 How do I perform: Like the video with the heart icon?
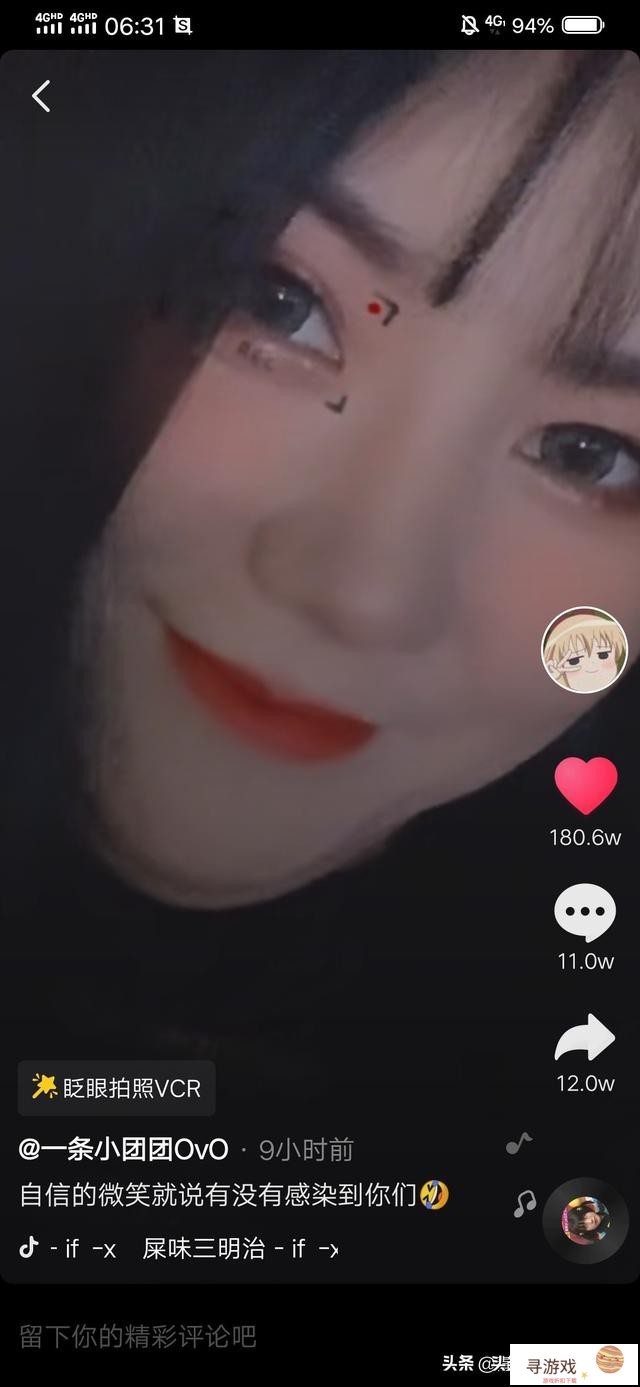586,786
